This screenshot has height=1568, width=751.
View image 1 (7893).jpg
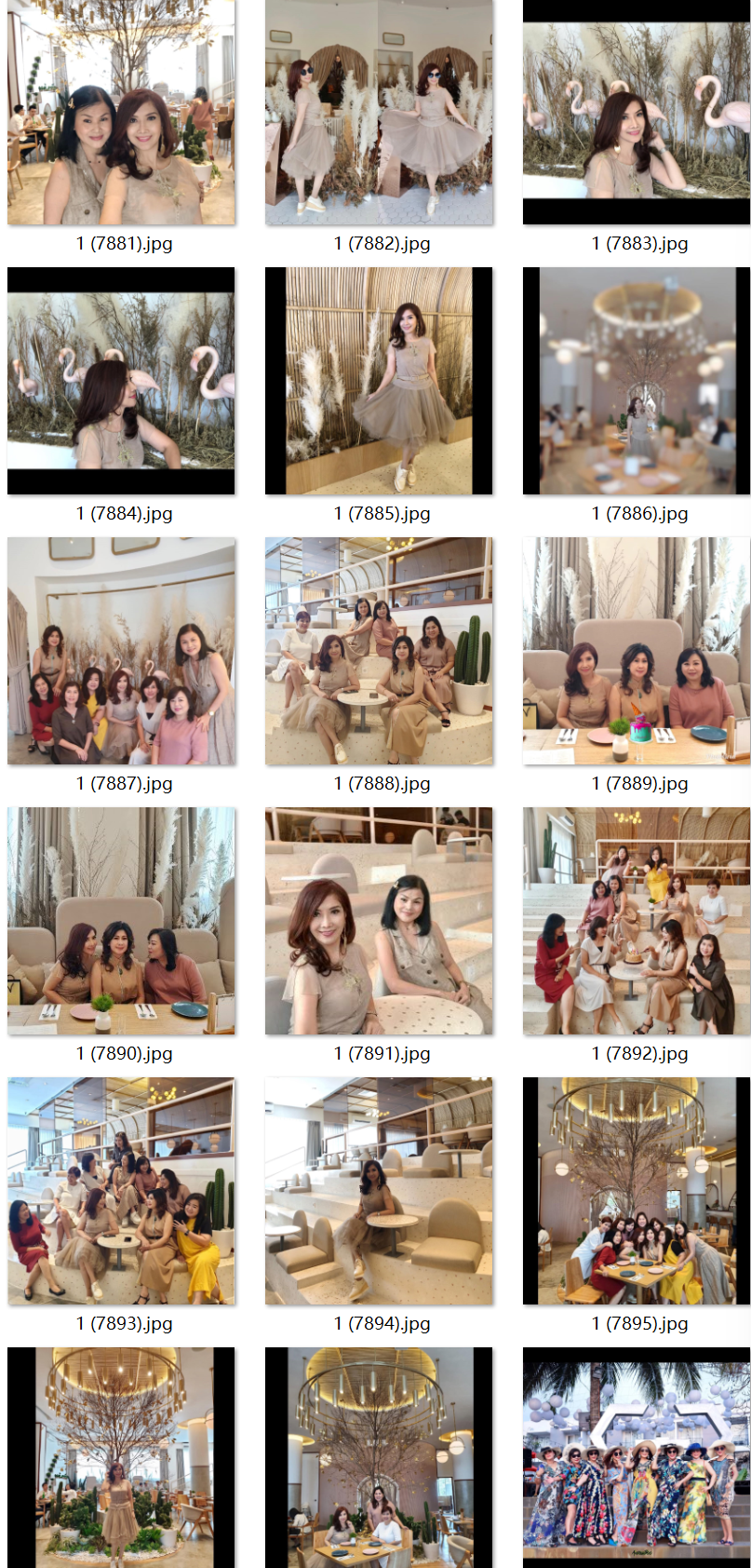click(x=121, y=1191)
